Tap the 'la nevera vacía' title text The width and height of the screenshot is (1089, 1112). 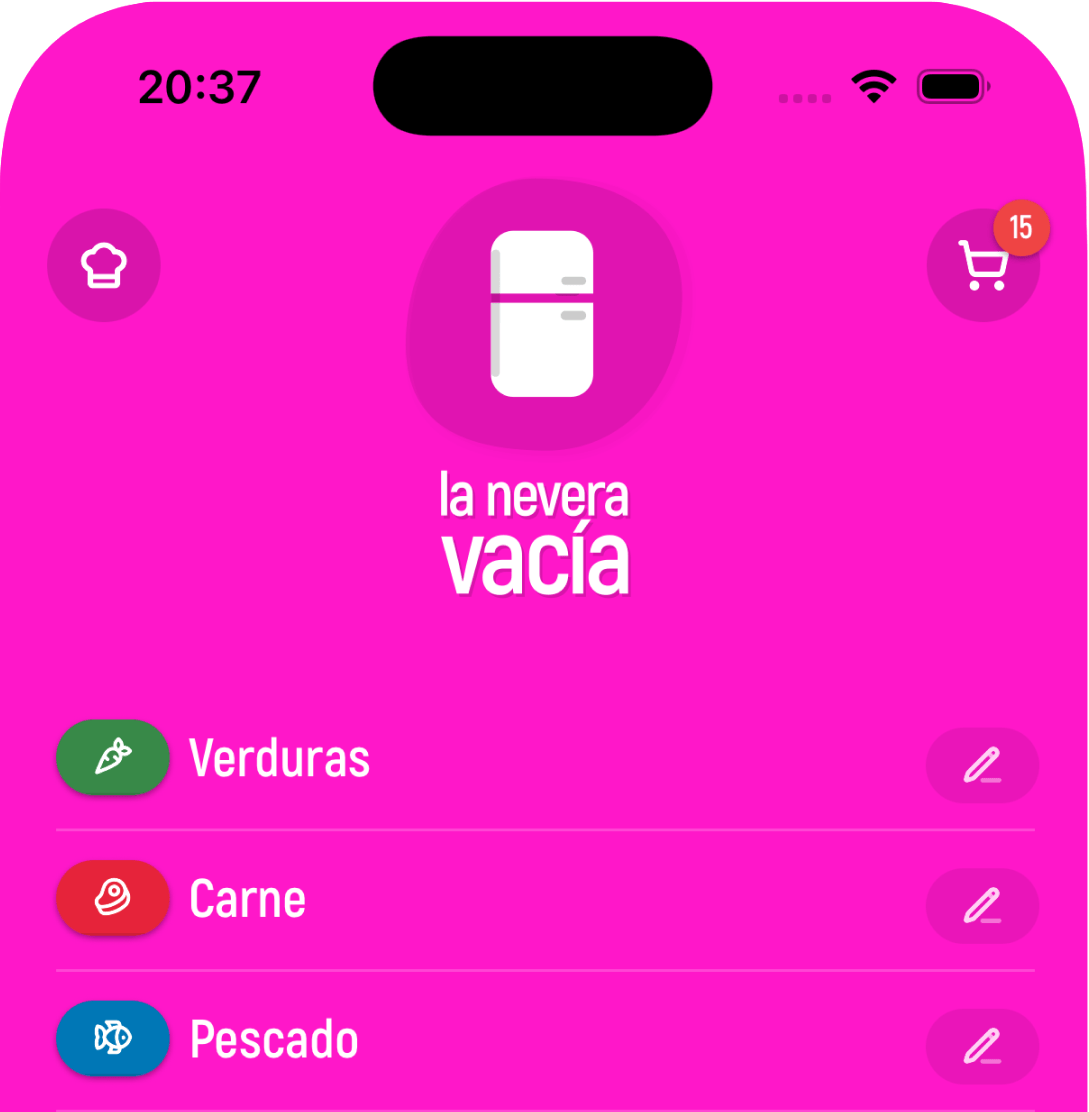coord(540,530)
